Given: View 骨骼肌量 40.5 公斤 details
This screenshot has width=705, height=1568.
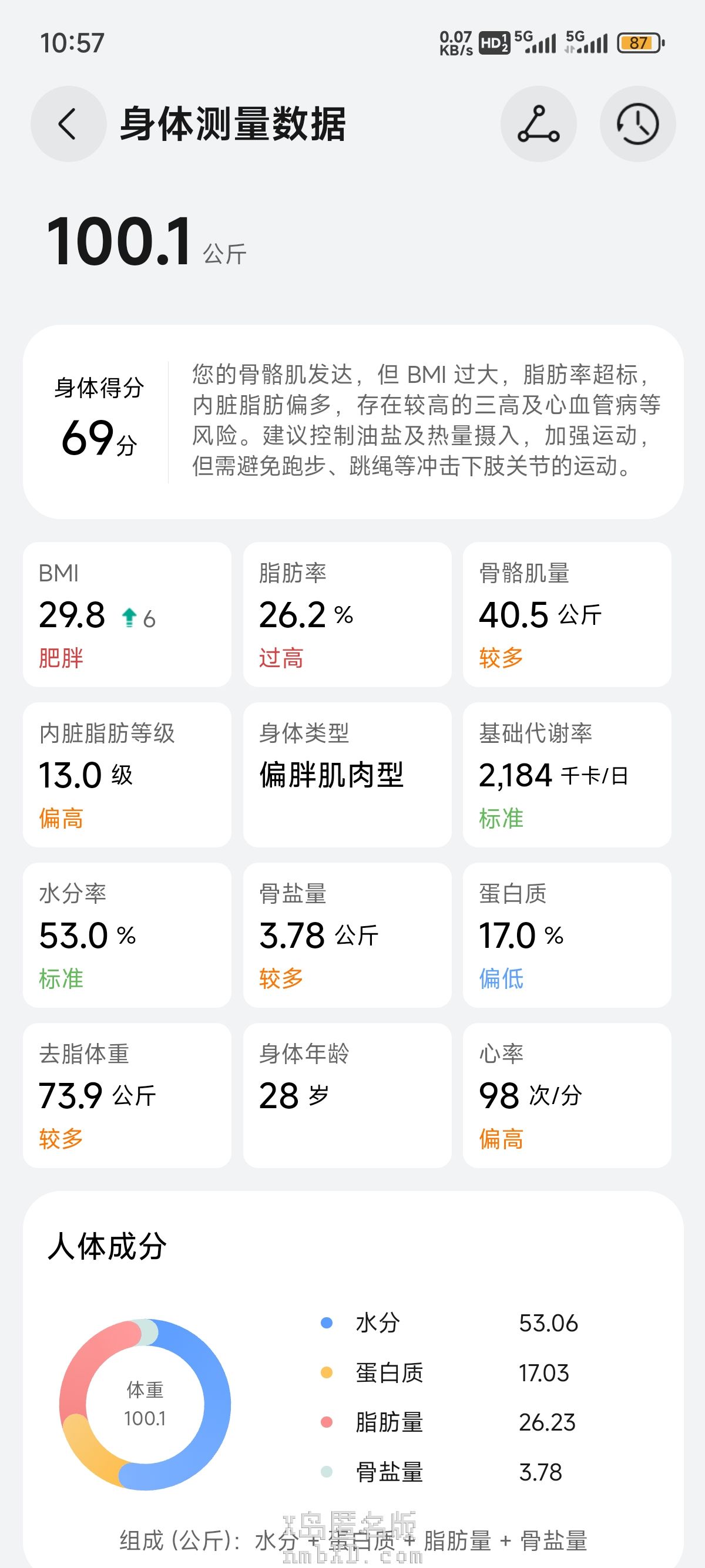Looking at the screenshot, I should click(567, 615).
